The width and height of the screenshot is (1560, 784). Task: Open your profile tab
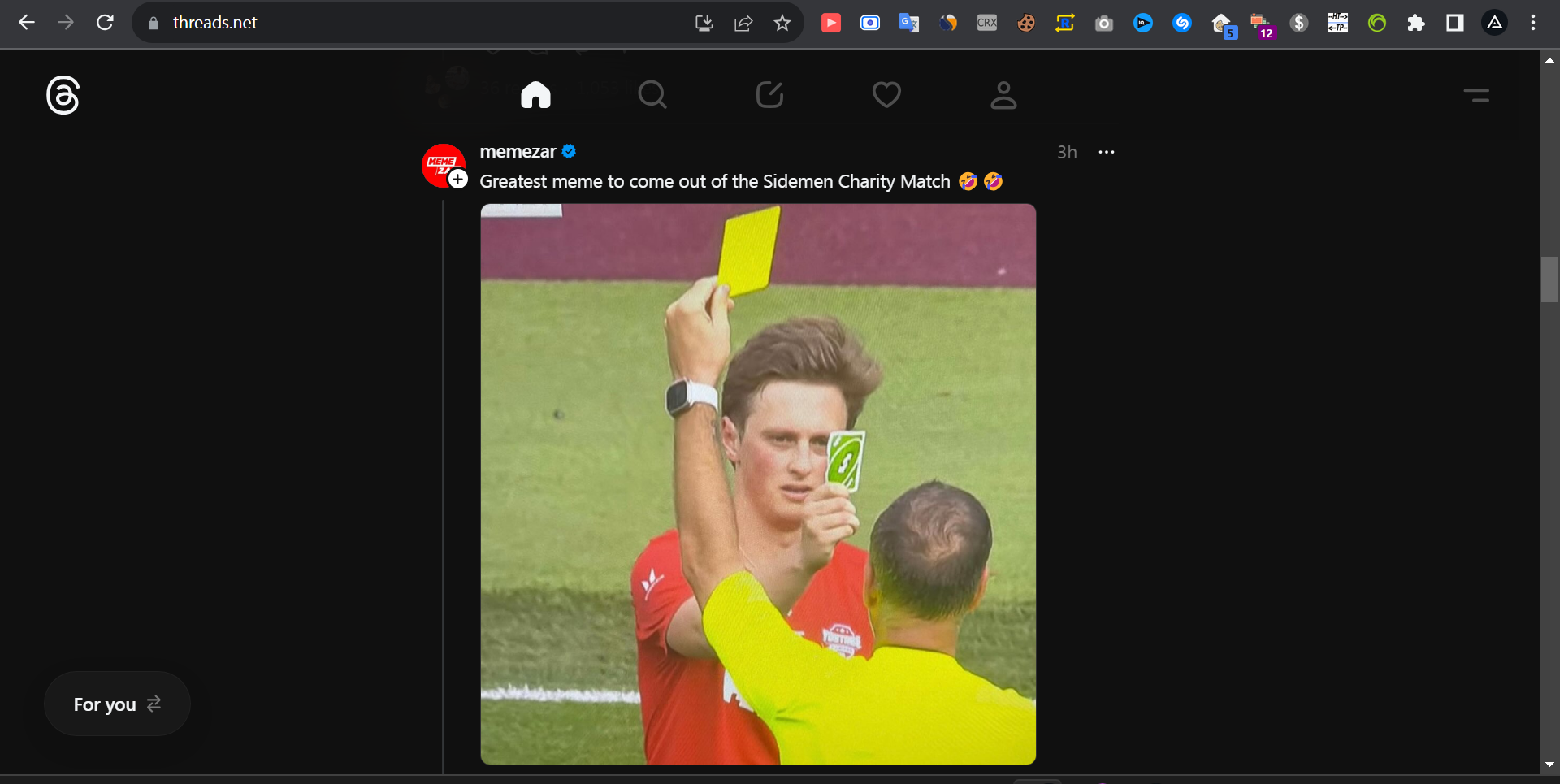tap(1003, 95)
